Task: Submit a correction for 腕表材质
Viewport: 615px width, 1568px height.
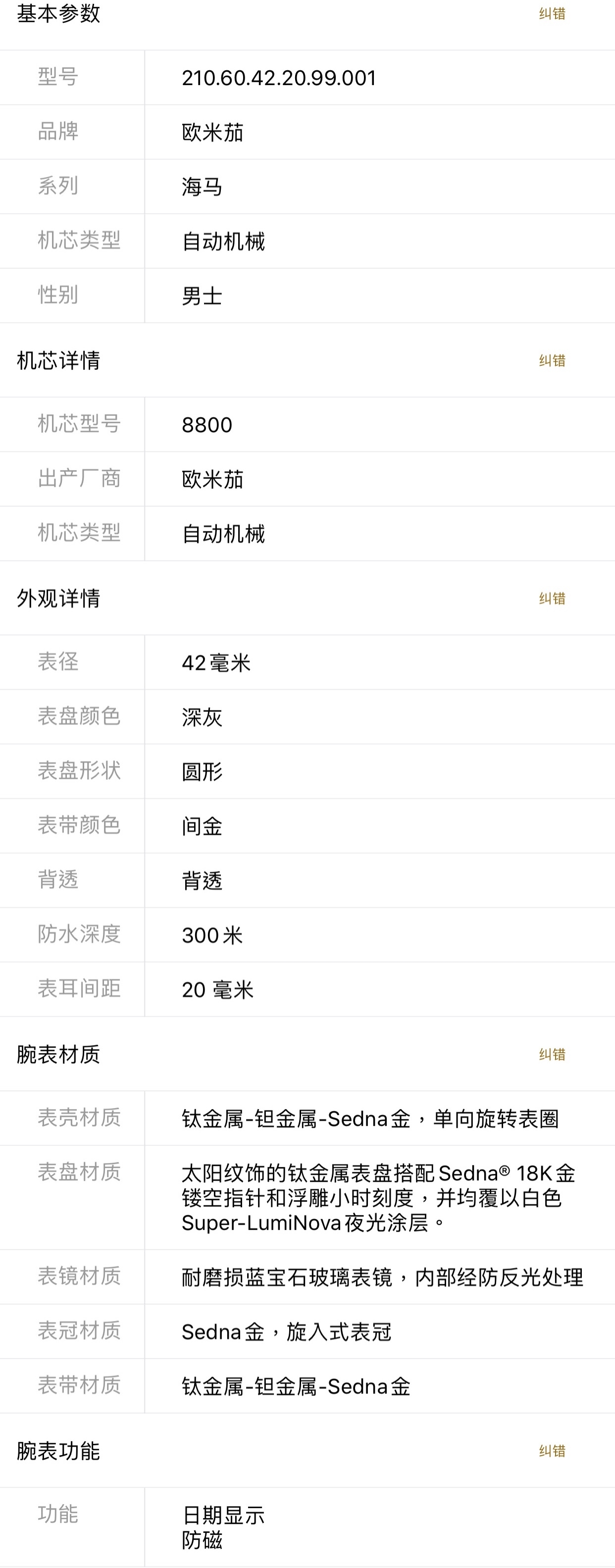Action: pyautogui.click(x=552, y=1054)
